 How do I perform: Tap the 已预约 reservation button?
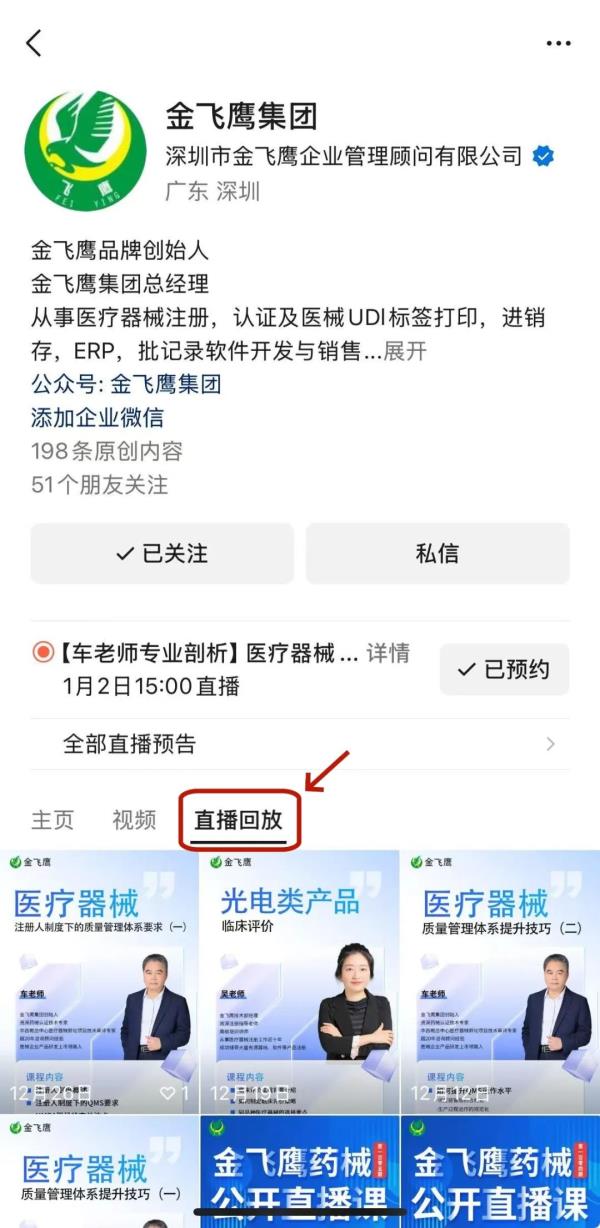tap(504, 669)
